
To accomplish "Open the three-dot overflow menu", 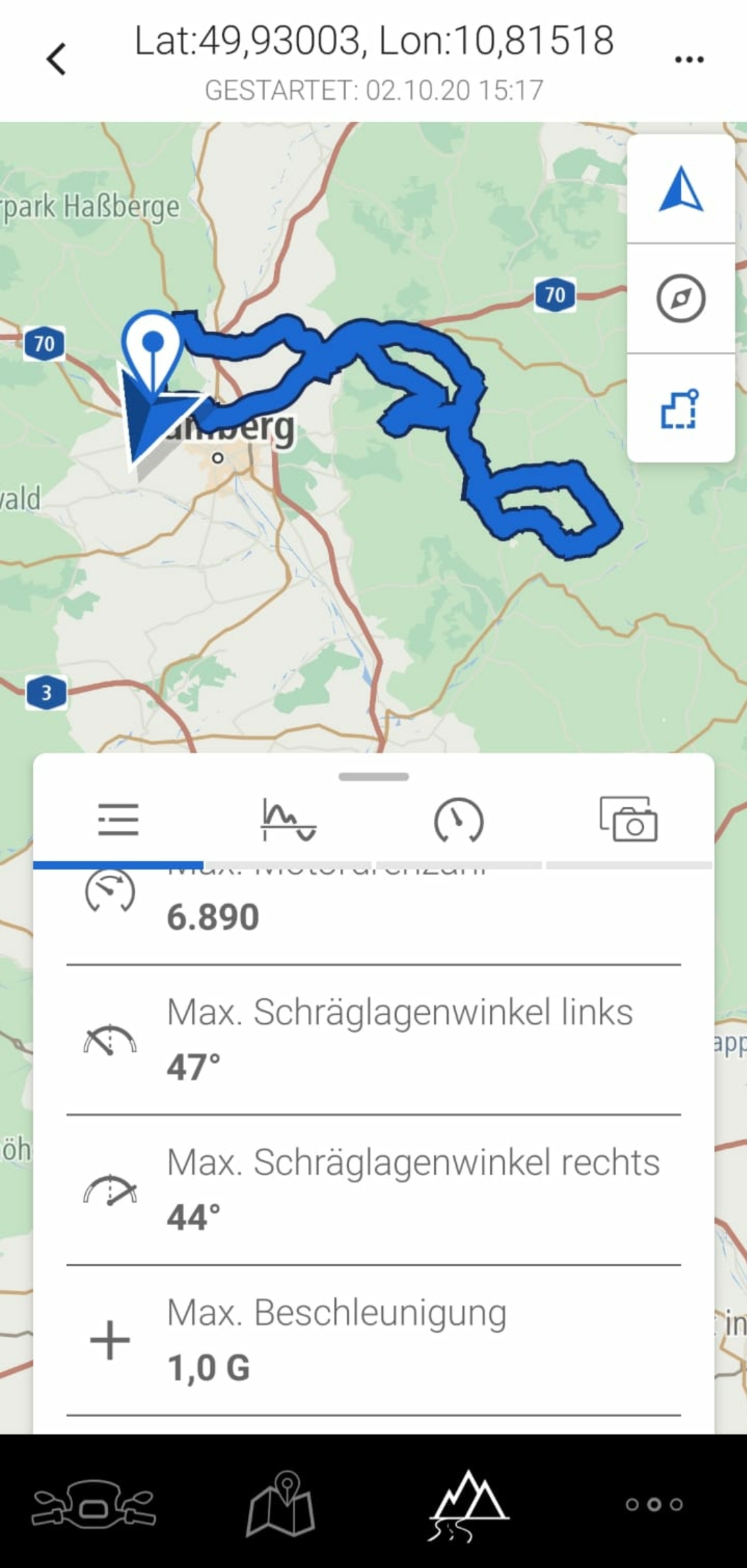I will click(689, 60).
